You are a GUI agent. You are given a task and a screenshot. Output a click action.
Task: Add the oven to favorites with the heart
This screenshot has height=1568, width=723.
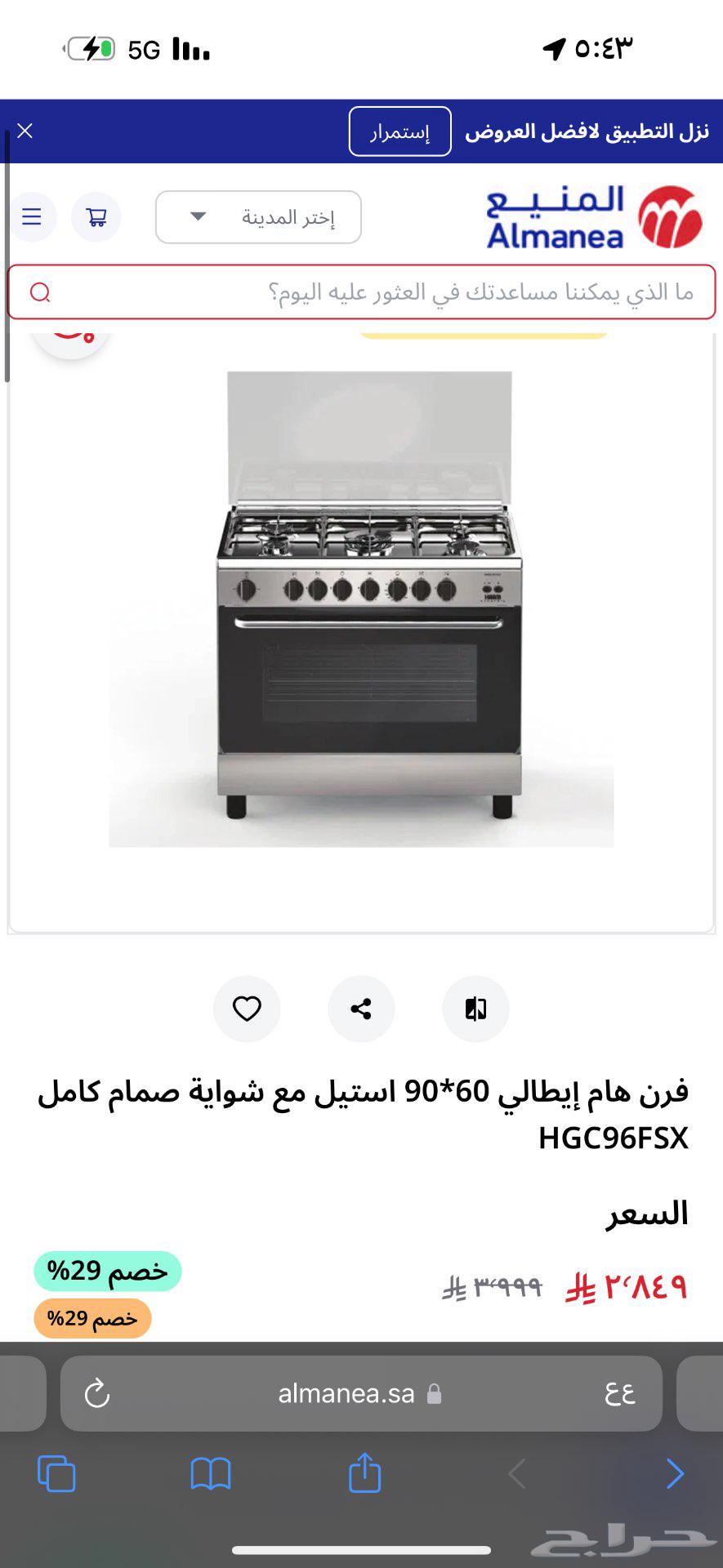tap(247, 1009)
